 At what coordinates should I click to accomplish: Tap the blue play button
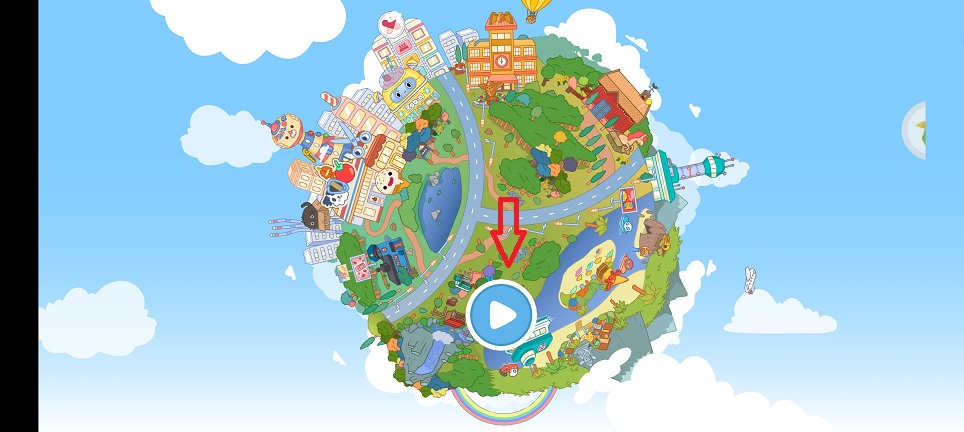[x=501, y=315]
